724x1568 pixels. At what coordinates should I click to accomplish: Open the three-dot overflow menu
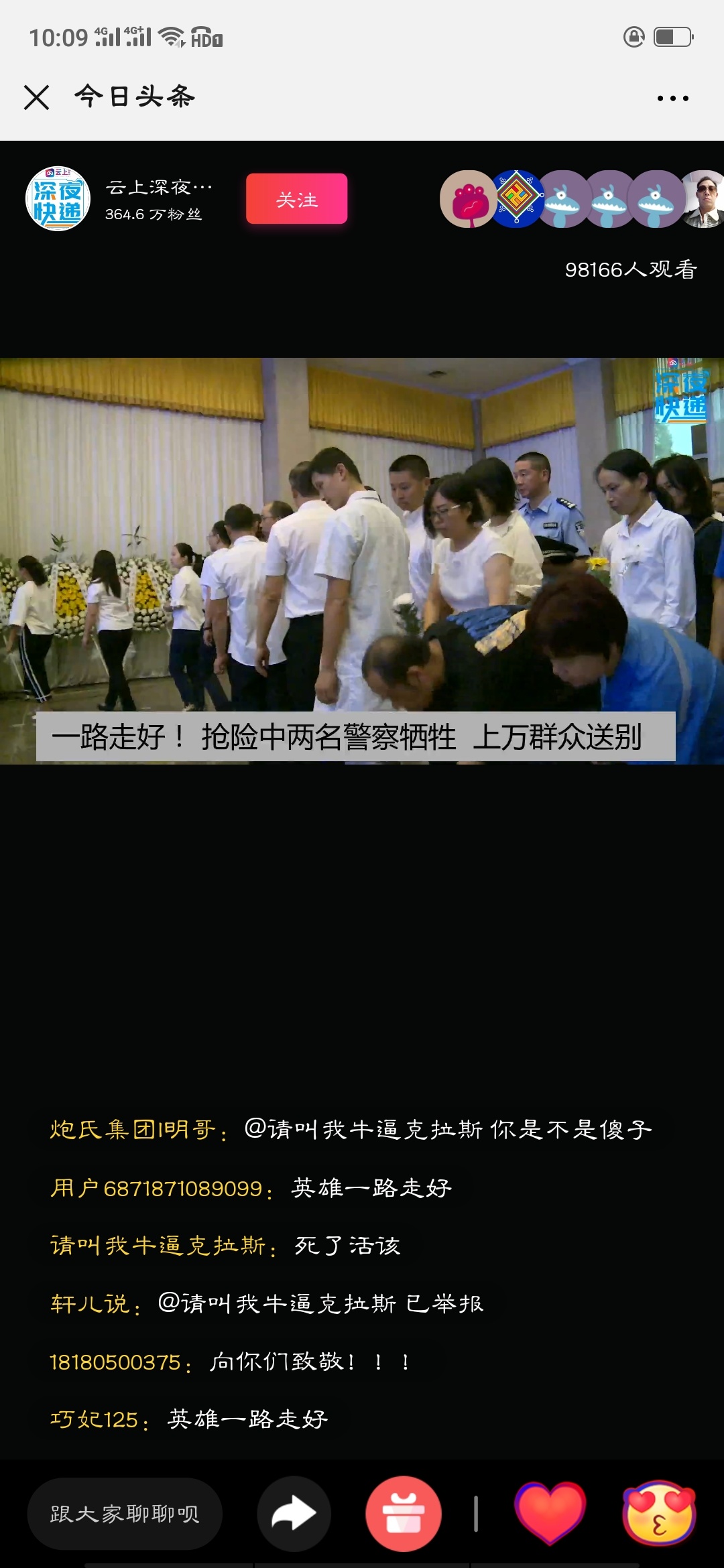672,99
